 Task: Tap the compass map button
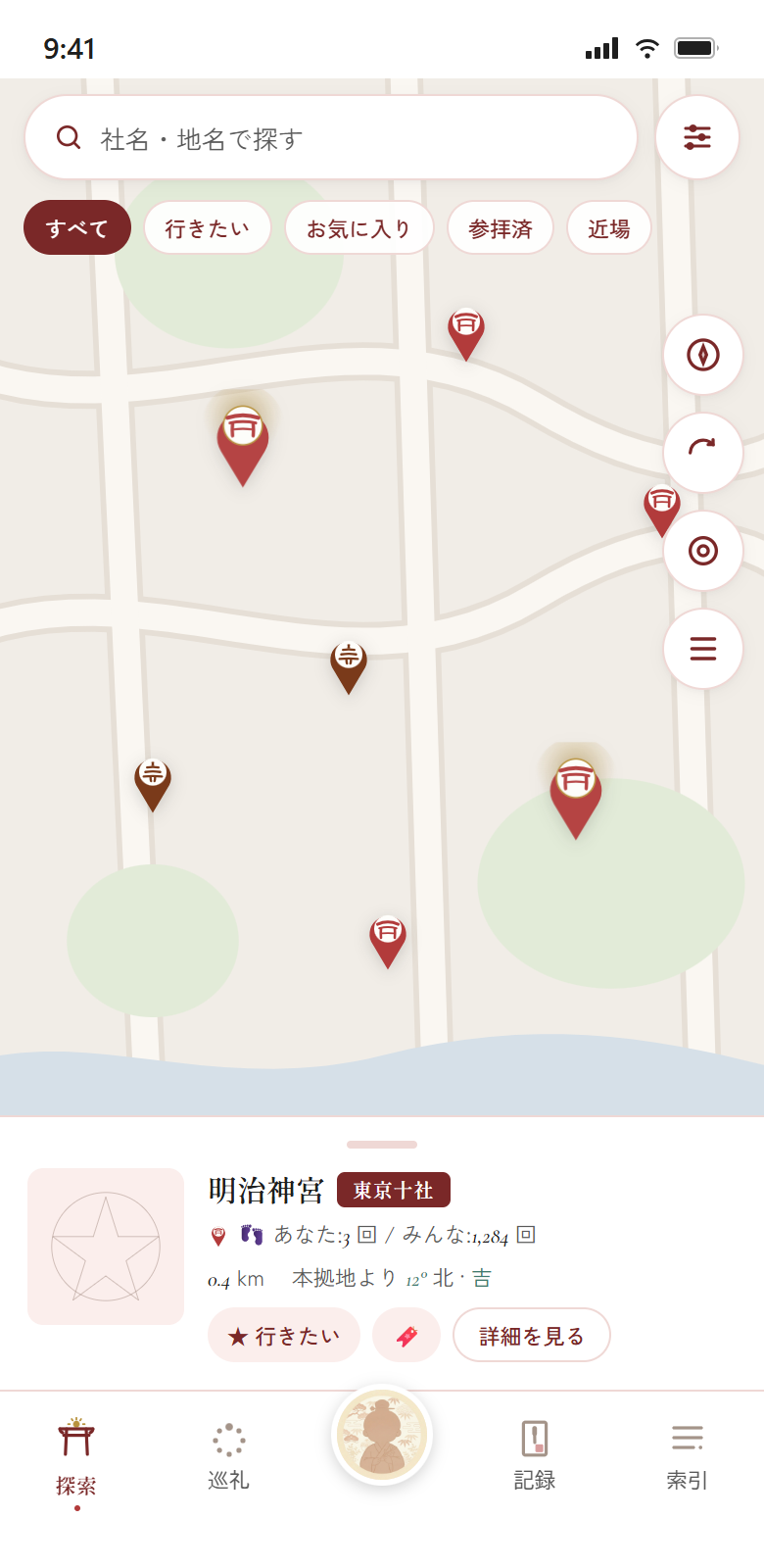click(x=703, y=355)
